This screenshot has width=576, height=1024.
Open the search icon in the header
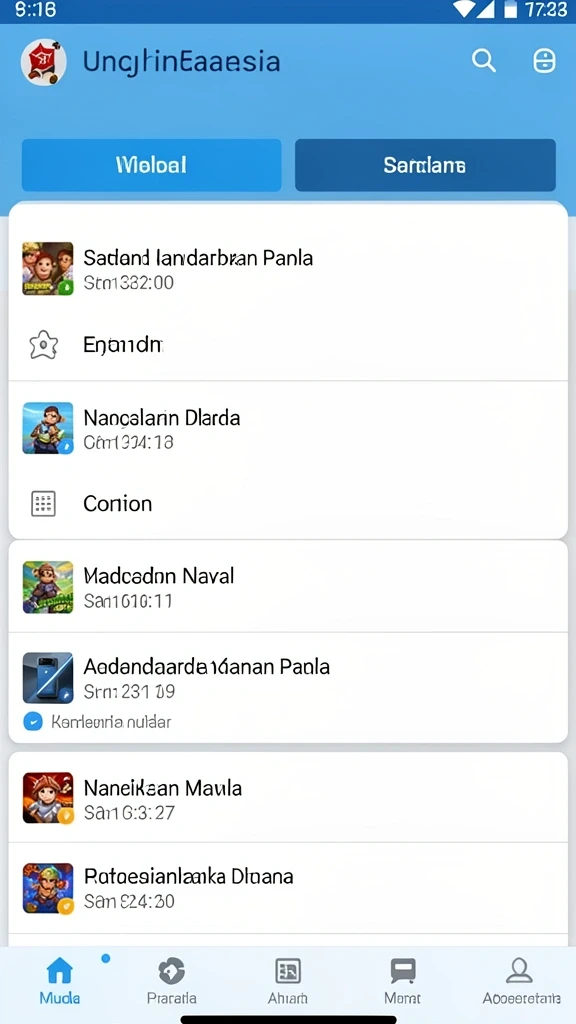(x=483, y=61)
